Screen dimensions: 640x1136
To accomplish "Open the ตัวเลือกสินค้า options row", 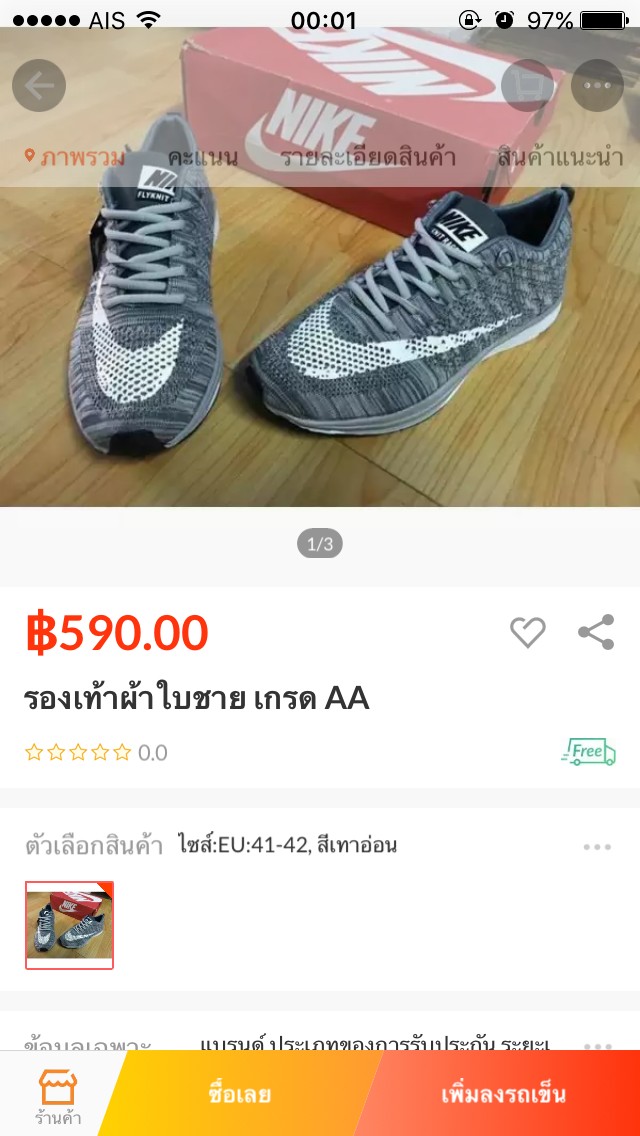I will [x=320, y=846].
